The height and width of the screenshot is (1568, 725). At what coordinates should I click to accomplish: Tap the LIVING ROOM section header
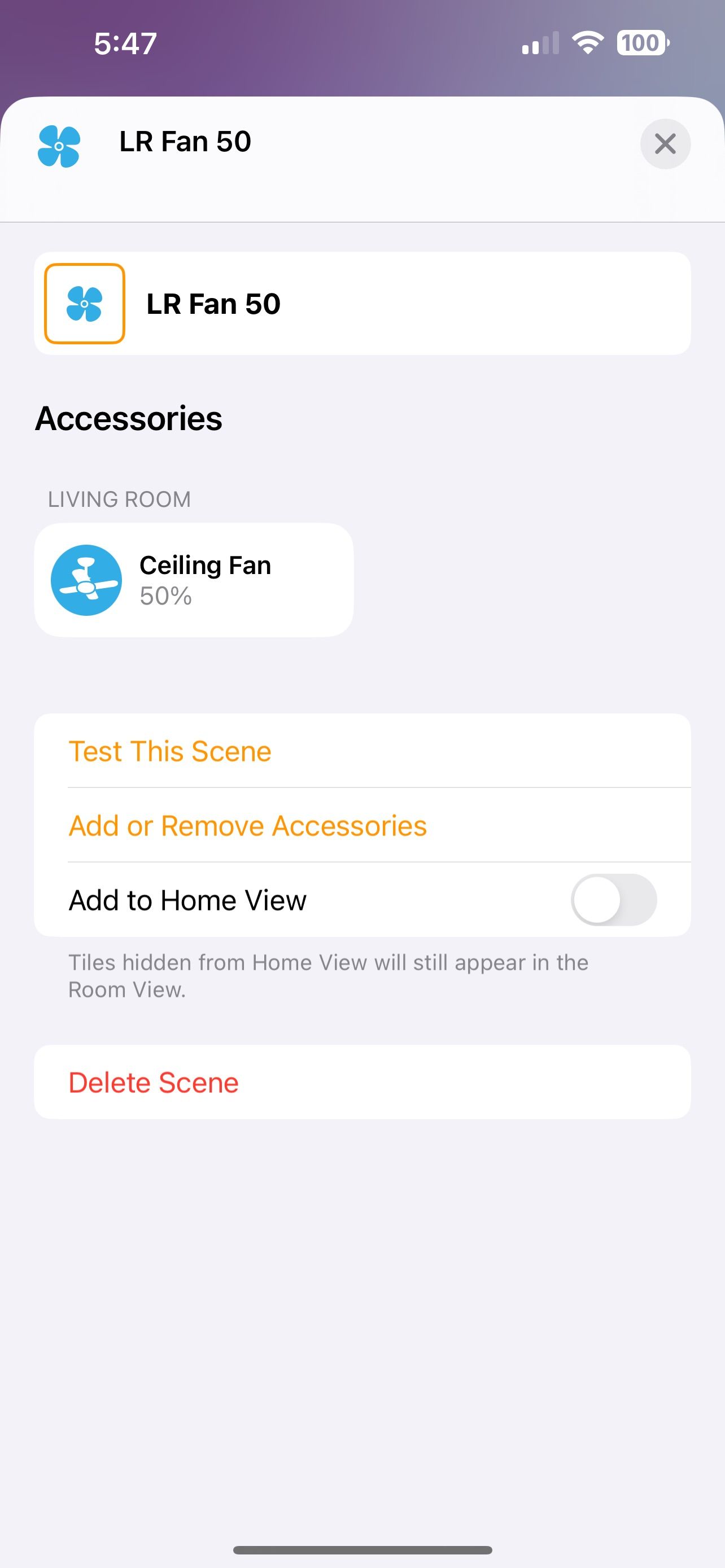[x=119, y=499]
